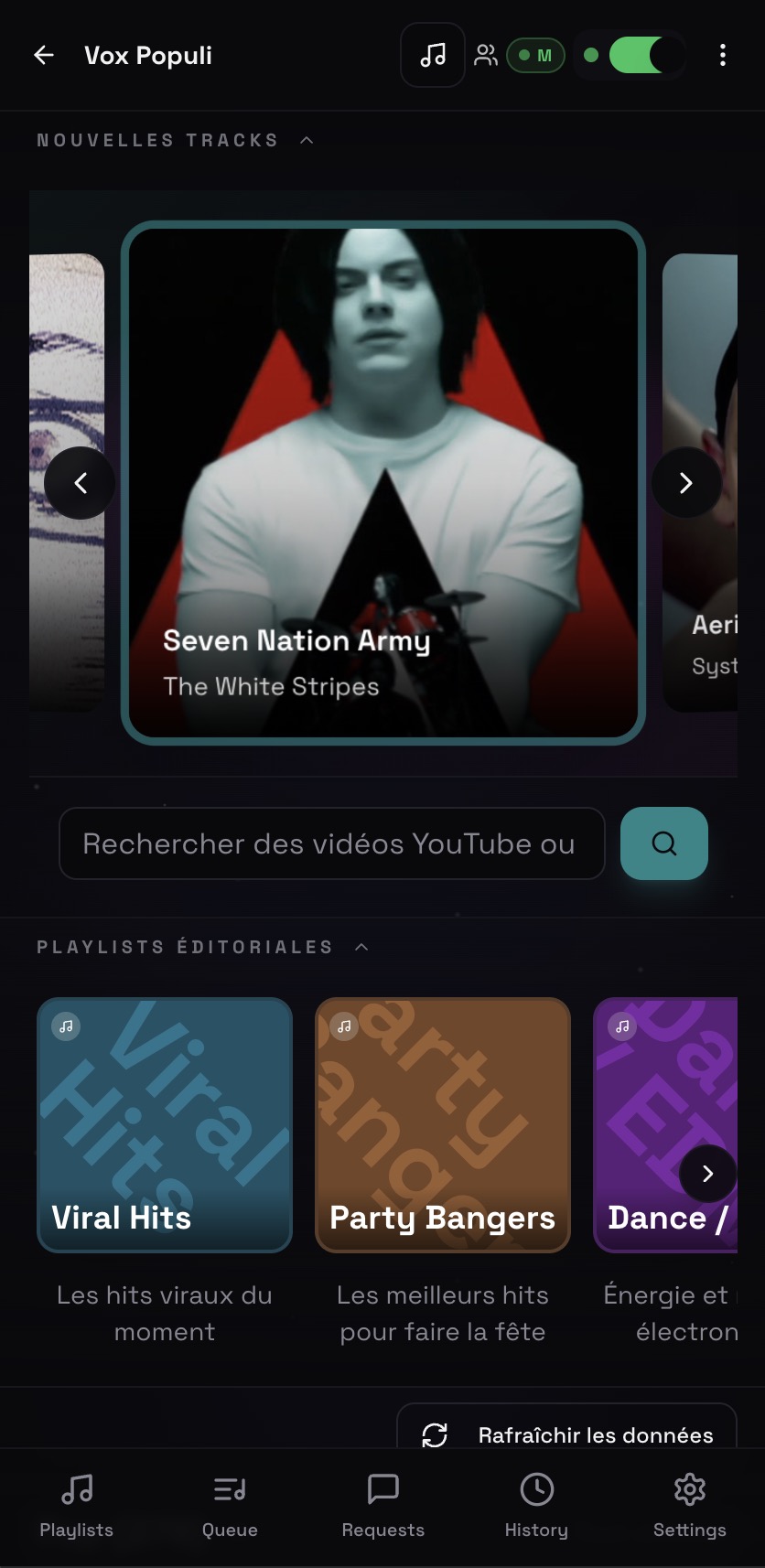Collapse the NOUVELLES TRACKS section
The width and height of the screenshot is (765, 1568).
[307, 139]
